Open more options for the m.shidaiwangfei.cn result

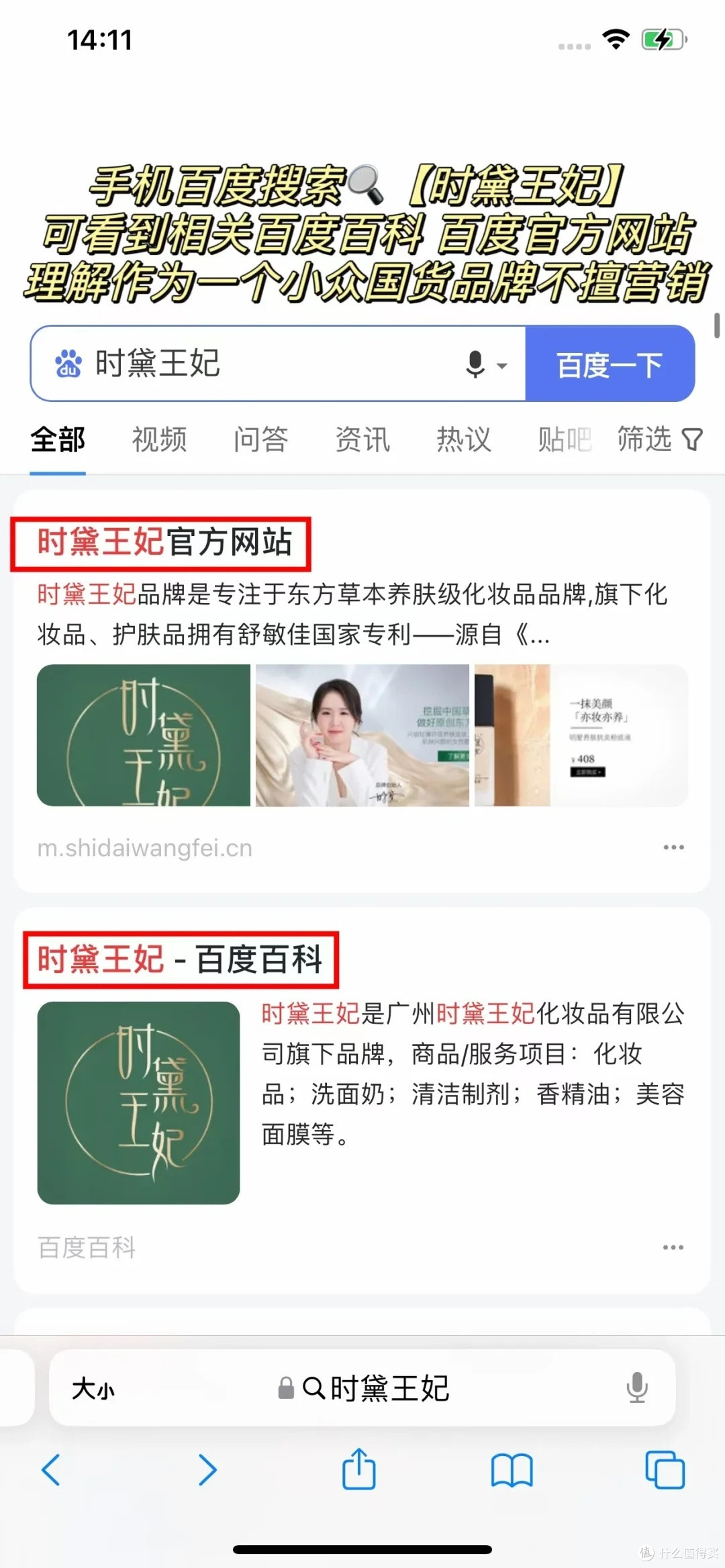[x=673, y=847]
